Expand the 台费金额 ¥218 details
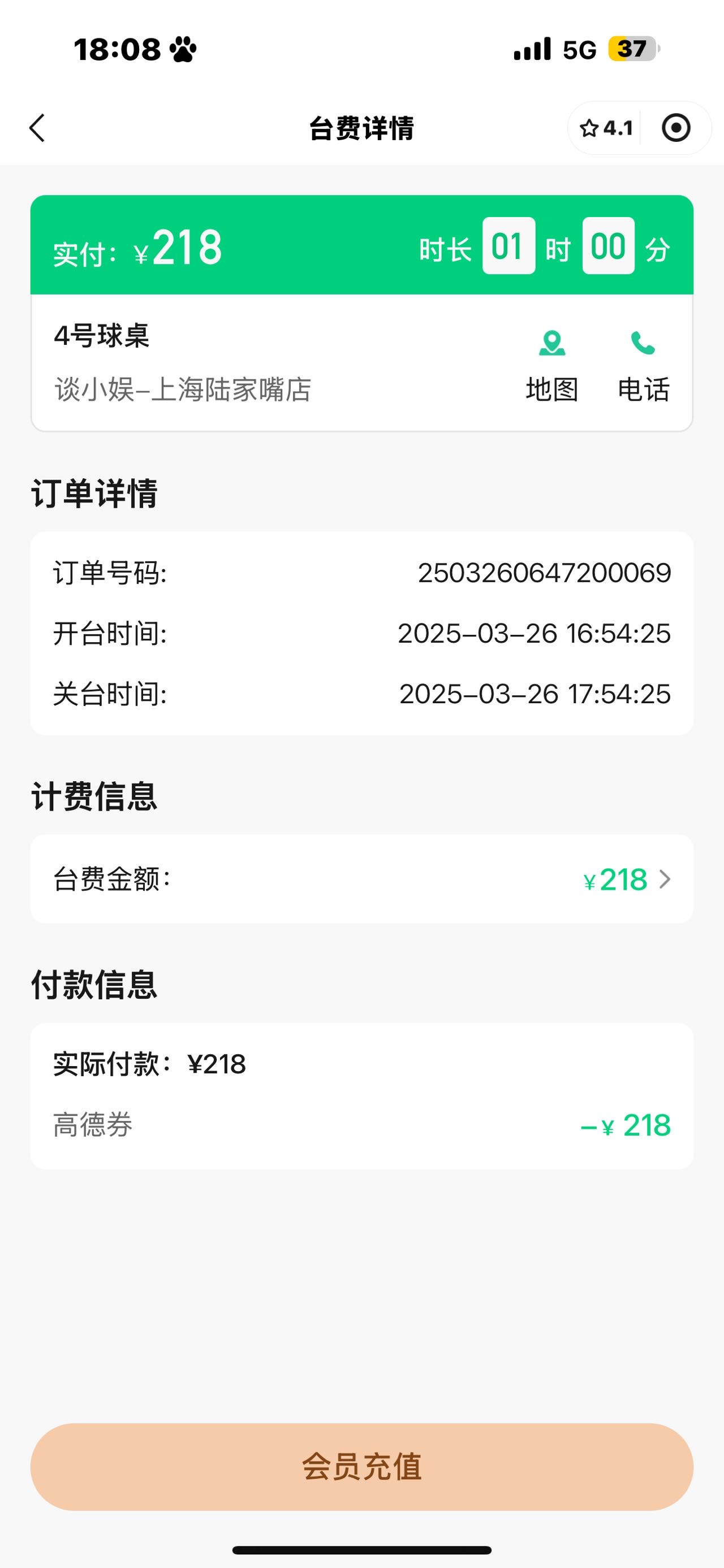724x1568 pixels. (361, 879)
